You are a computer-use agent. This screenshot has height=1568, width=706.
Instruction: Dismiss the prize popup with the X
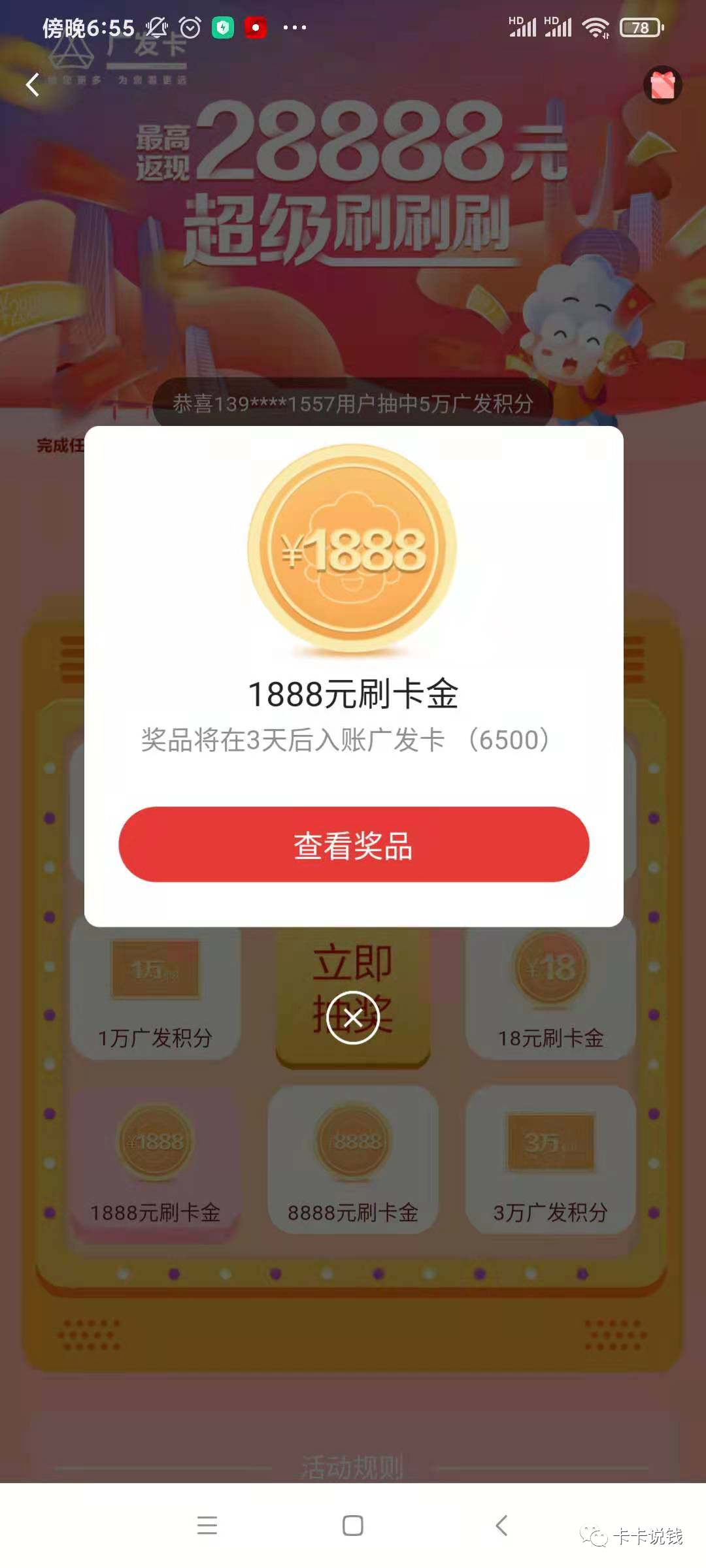pyautogui.click(x=353, y=1017)
